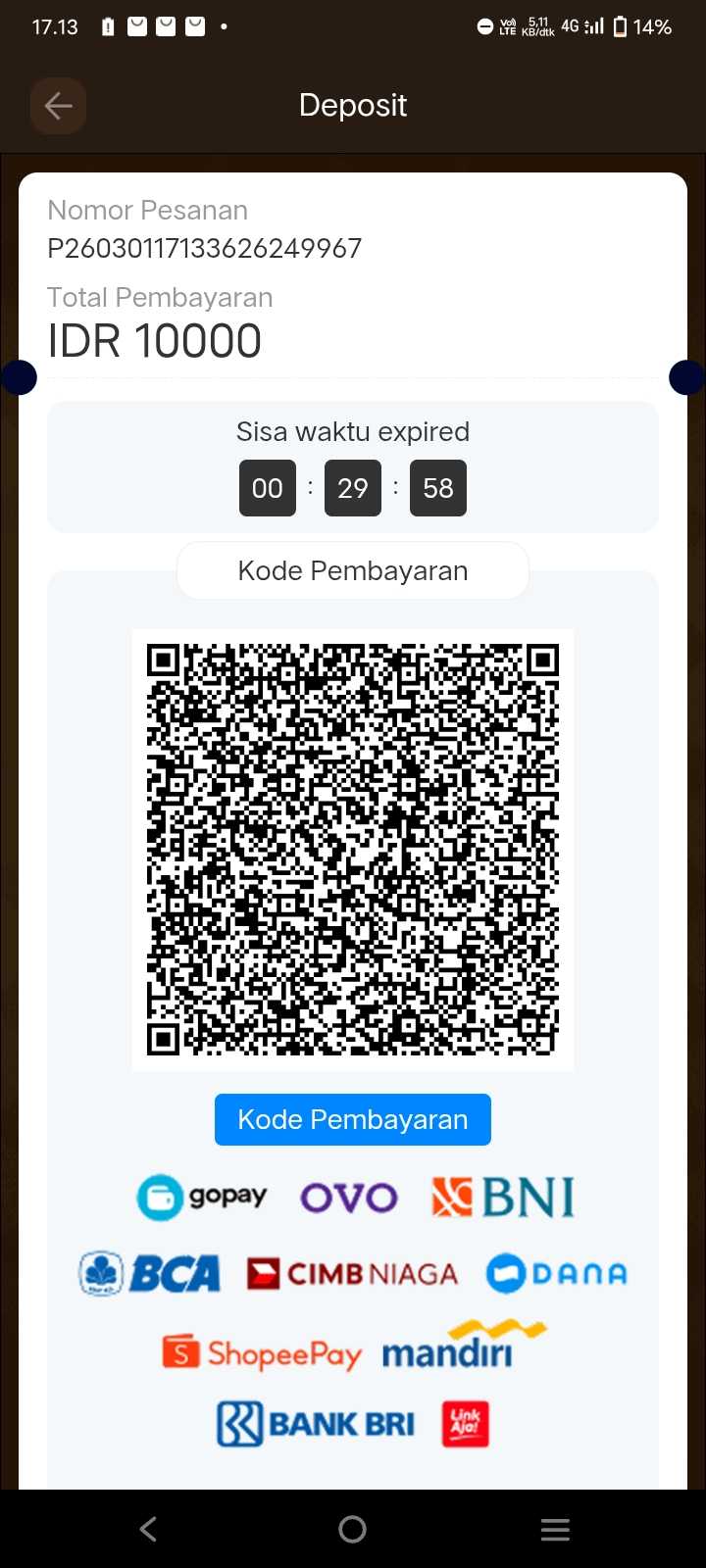Go back from the Deposit screen
Screen dimensions: 706x1568
pyautogui.click(x=58, y=106)
